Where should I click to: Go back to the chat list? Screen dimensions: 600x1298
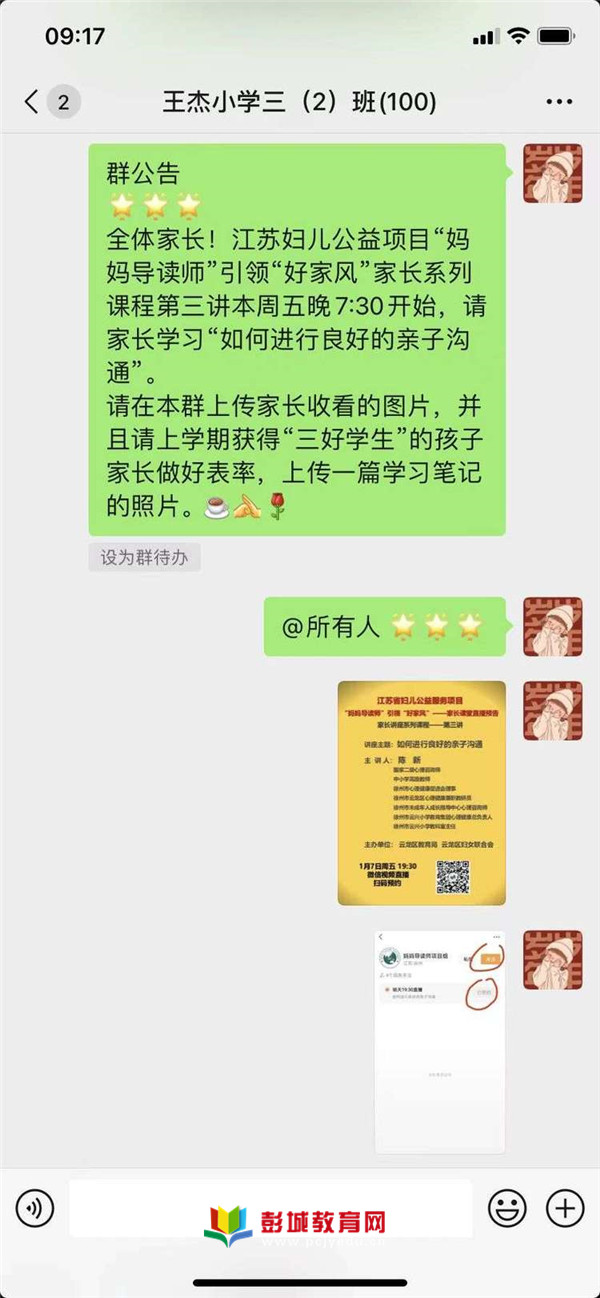point(33,101)
